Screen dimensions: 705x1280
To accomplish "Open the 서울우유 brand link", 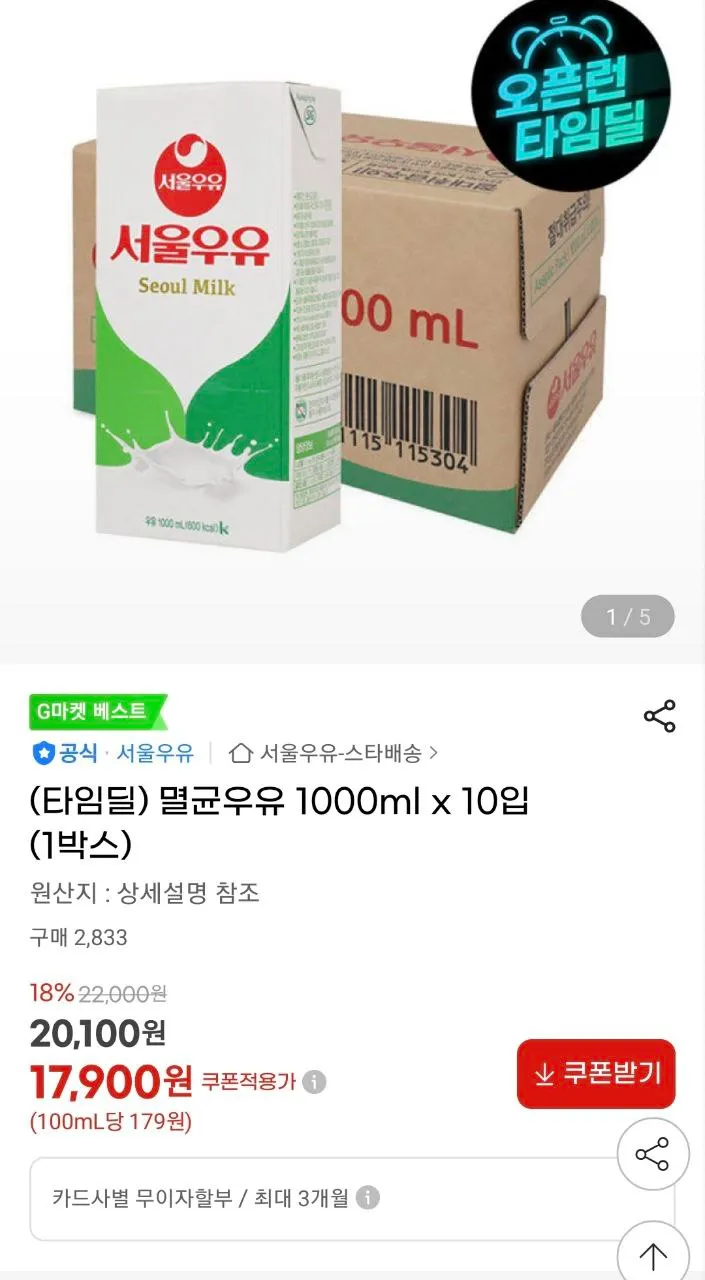I will (x=155, y=753).
